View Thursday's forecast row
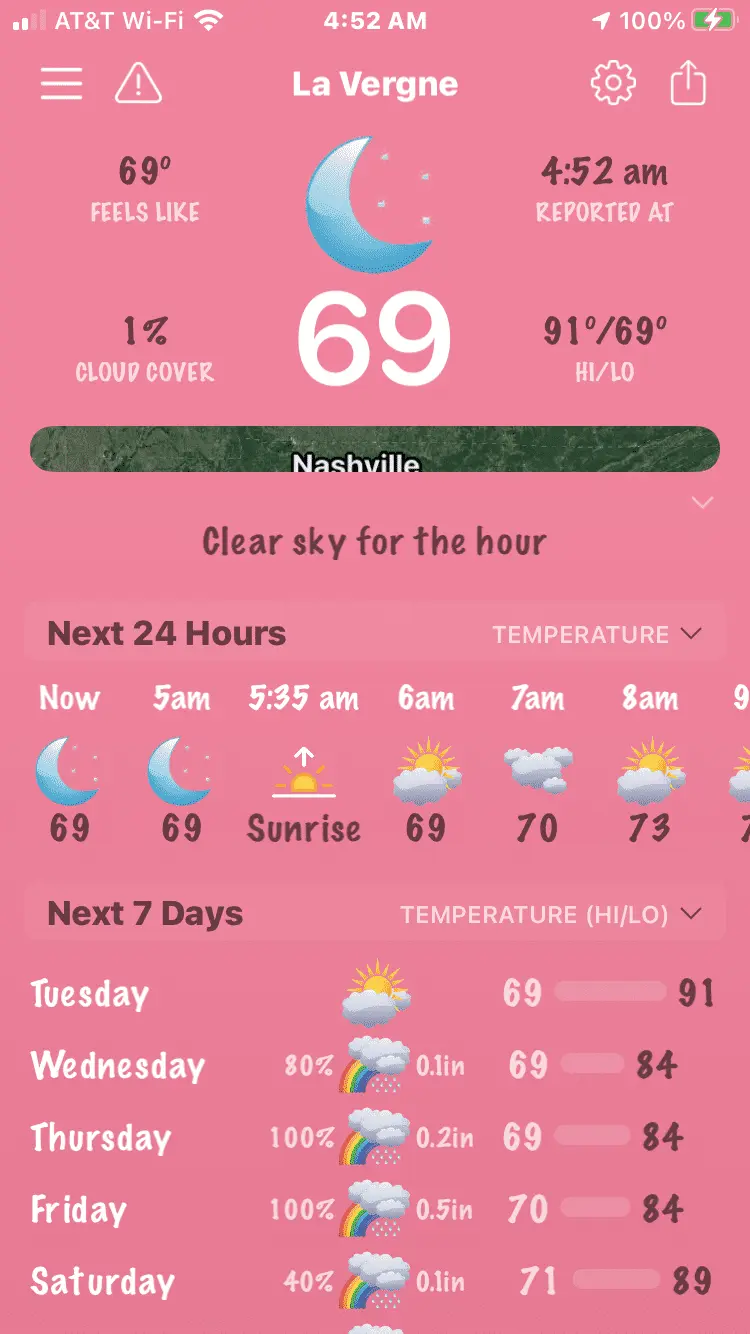This screenshot has height=1334, width=750. pos(375,1137)
